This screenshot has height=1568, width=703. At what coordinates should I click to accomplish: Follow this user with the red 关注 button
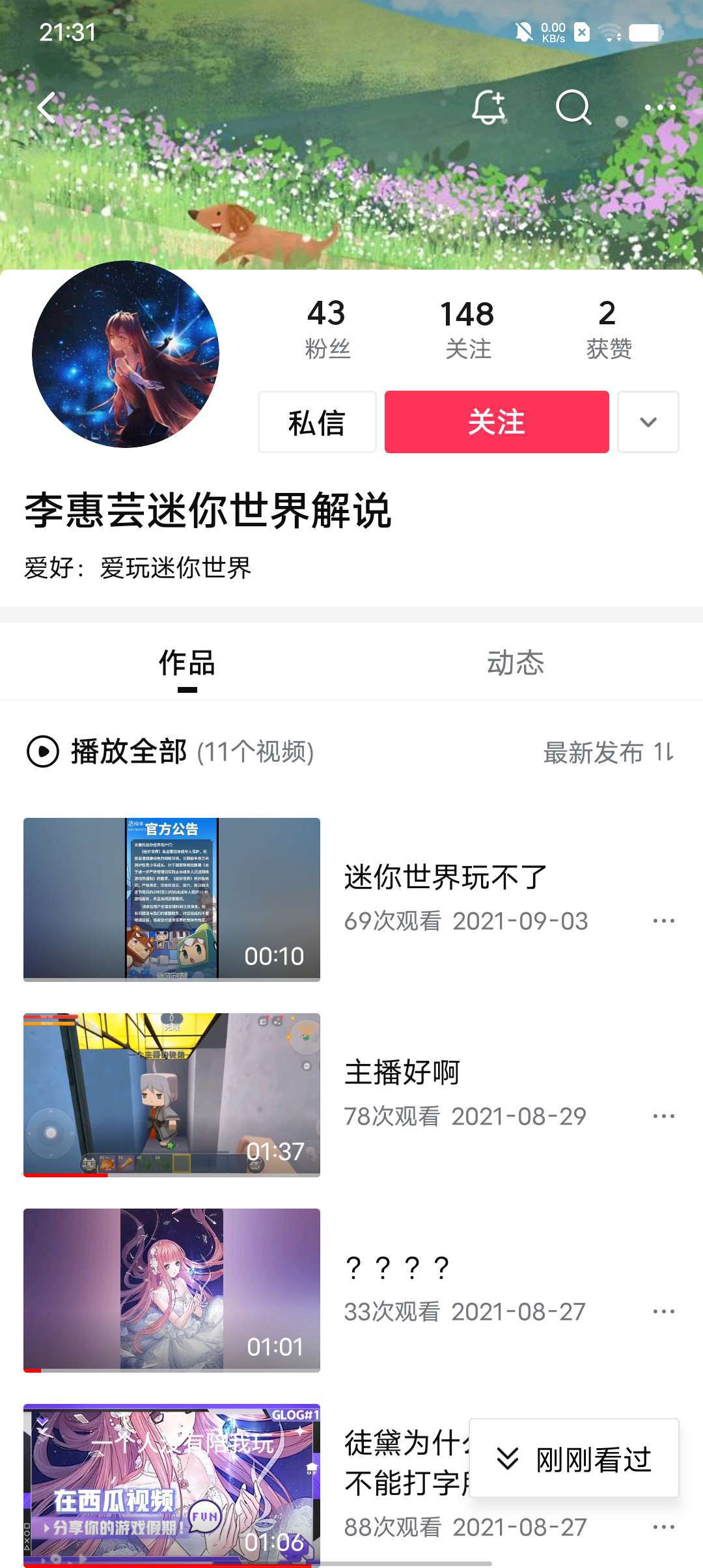point(497,423)
